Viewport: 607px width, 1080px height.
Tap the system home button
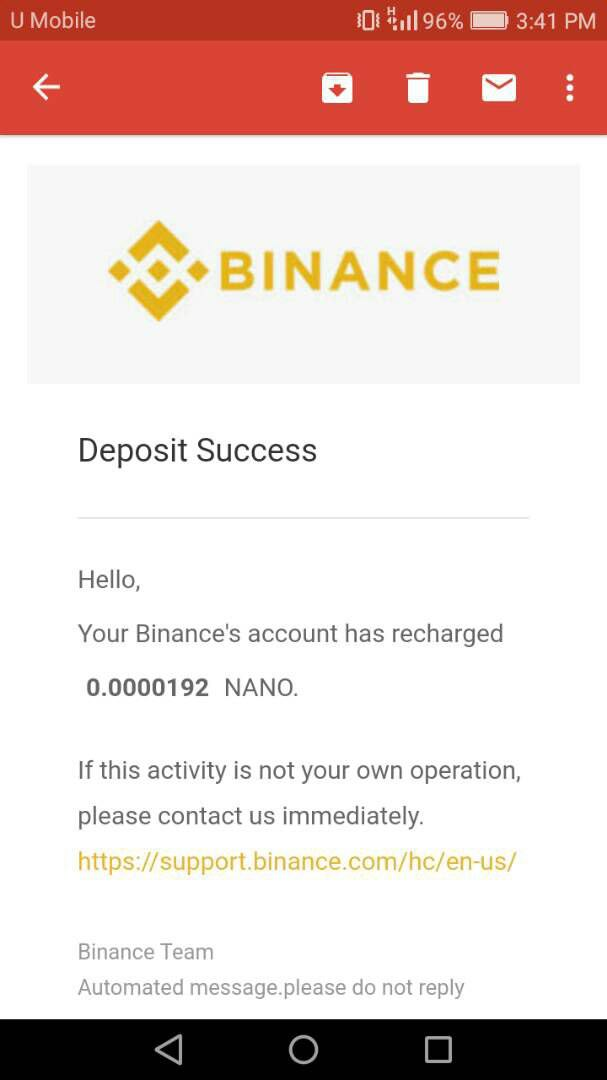[303, 1050]
